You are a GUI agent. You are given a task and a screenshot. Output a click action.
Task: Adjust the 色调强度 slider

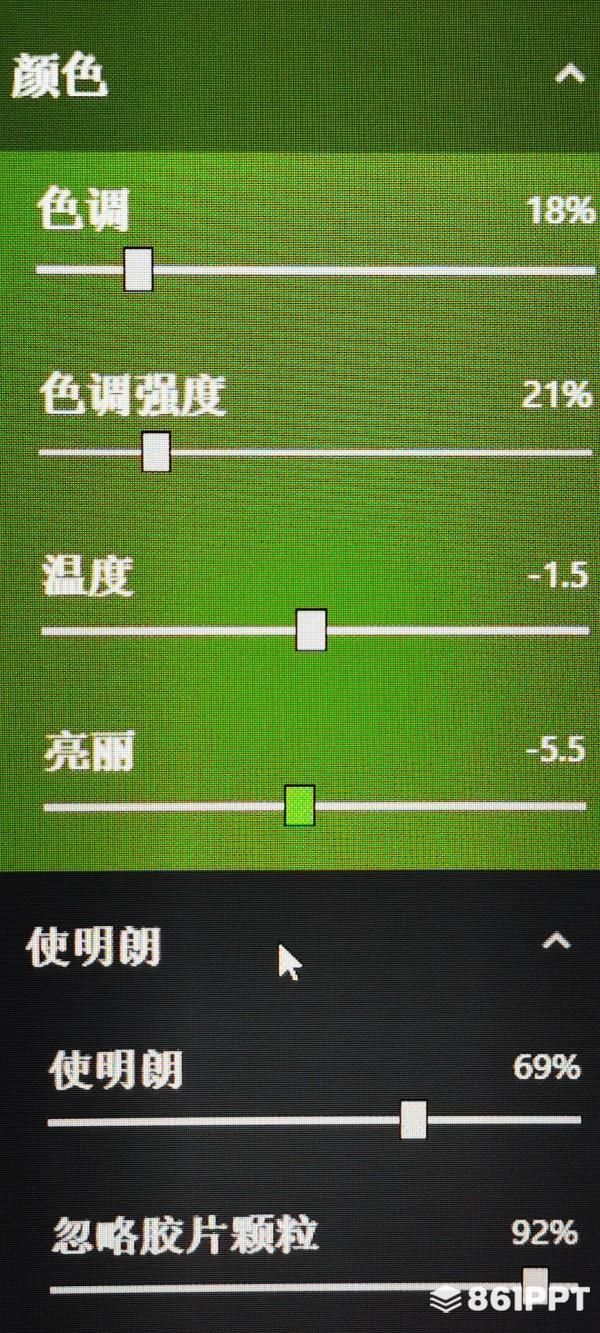[155, 452]
